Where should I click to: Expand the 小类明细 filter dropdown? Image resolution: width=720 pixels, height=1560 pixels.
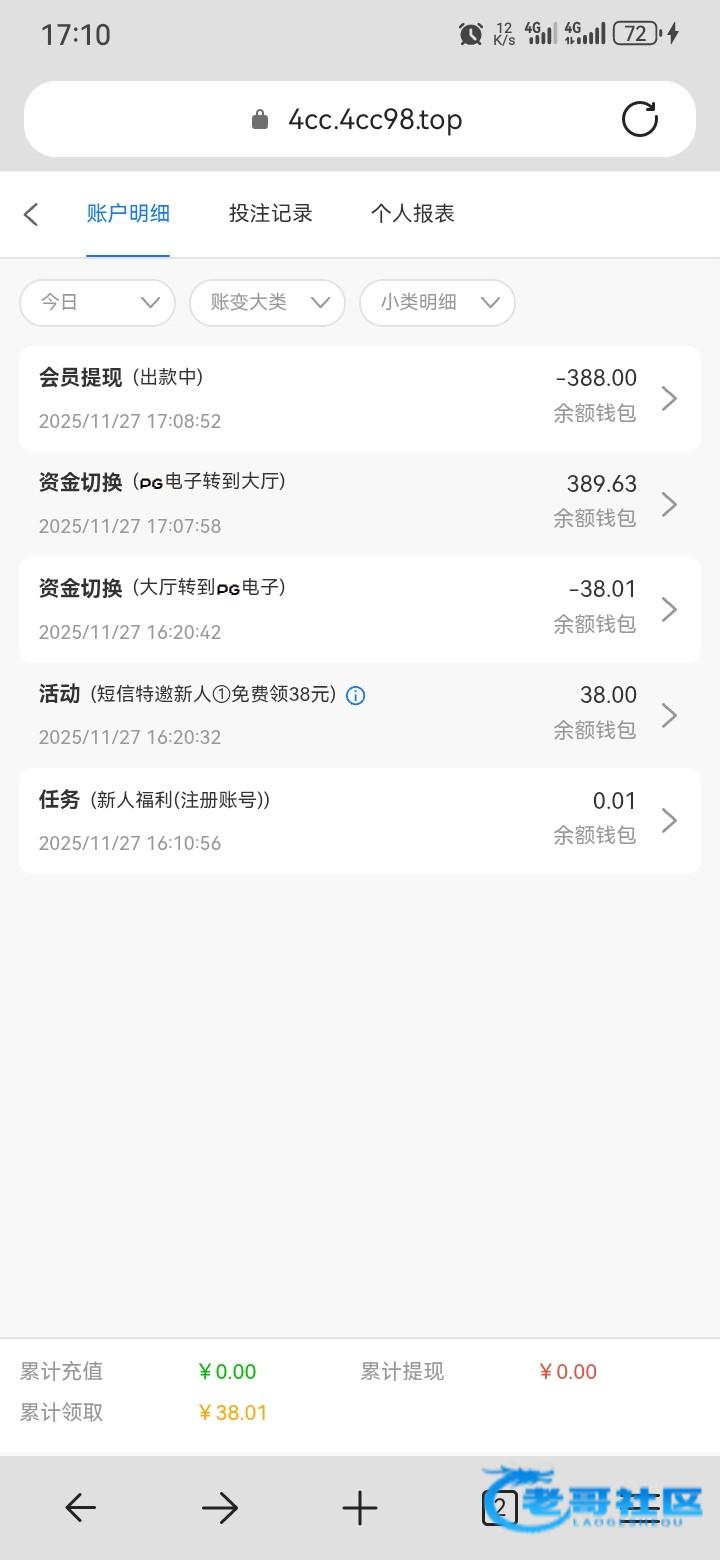click(x=437, y=302)
